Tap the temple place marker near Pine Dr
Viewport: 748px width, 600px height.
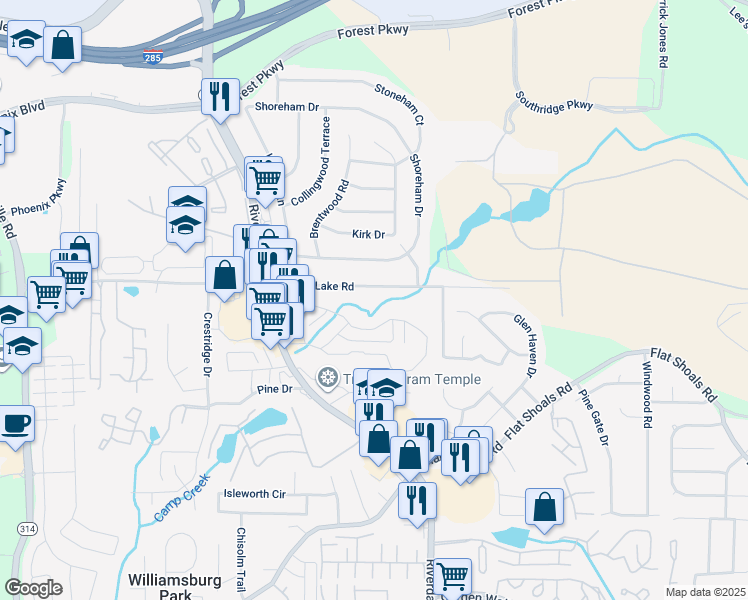[x=328, y=379]
